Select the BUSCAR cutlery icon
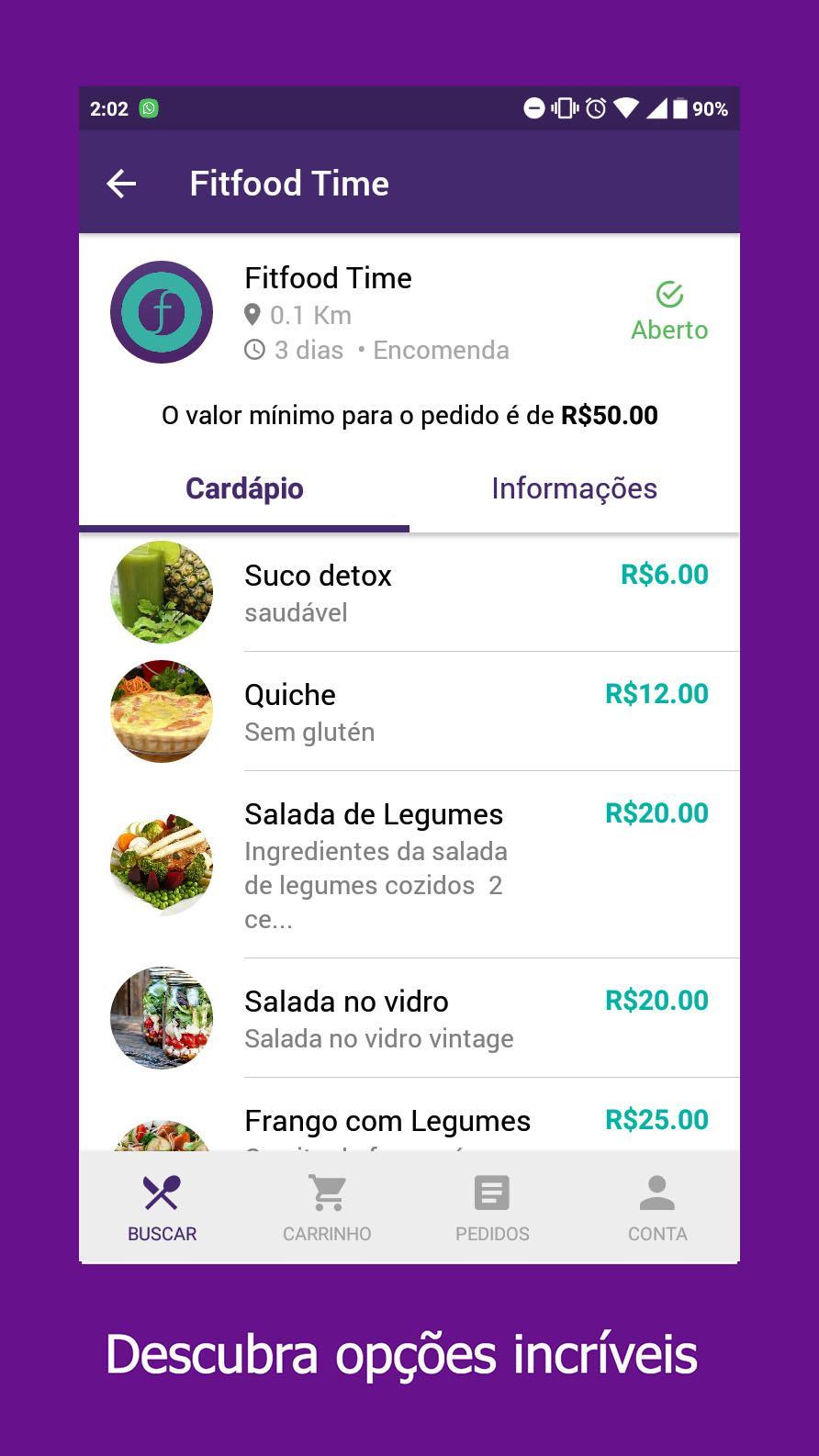The image size is (819, 1456). coord(161,1193)
